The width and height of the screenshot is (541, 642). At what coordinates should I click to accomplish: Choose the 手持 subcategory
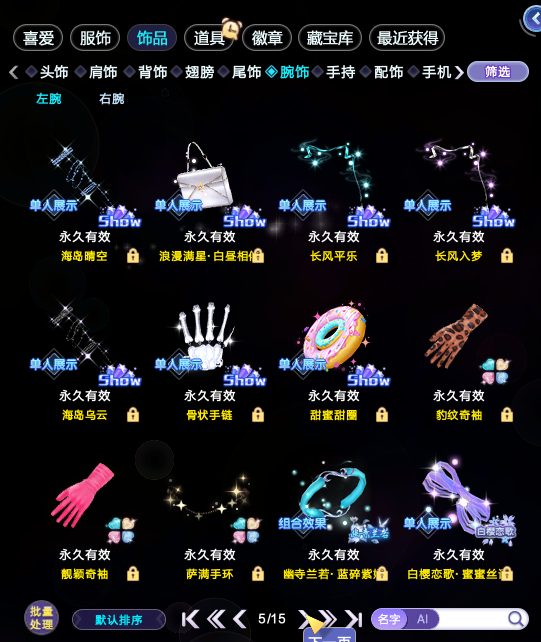tap(340, 72)
